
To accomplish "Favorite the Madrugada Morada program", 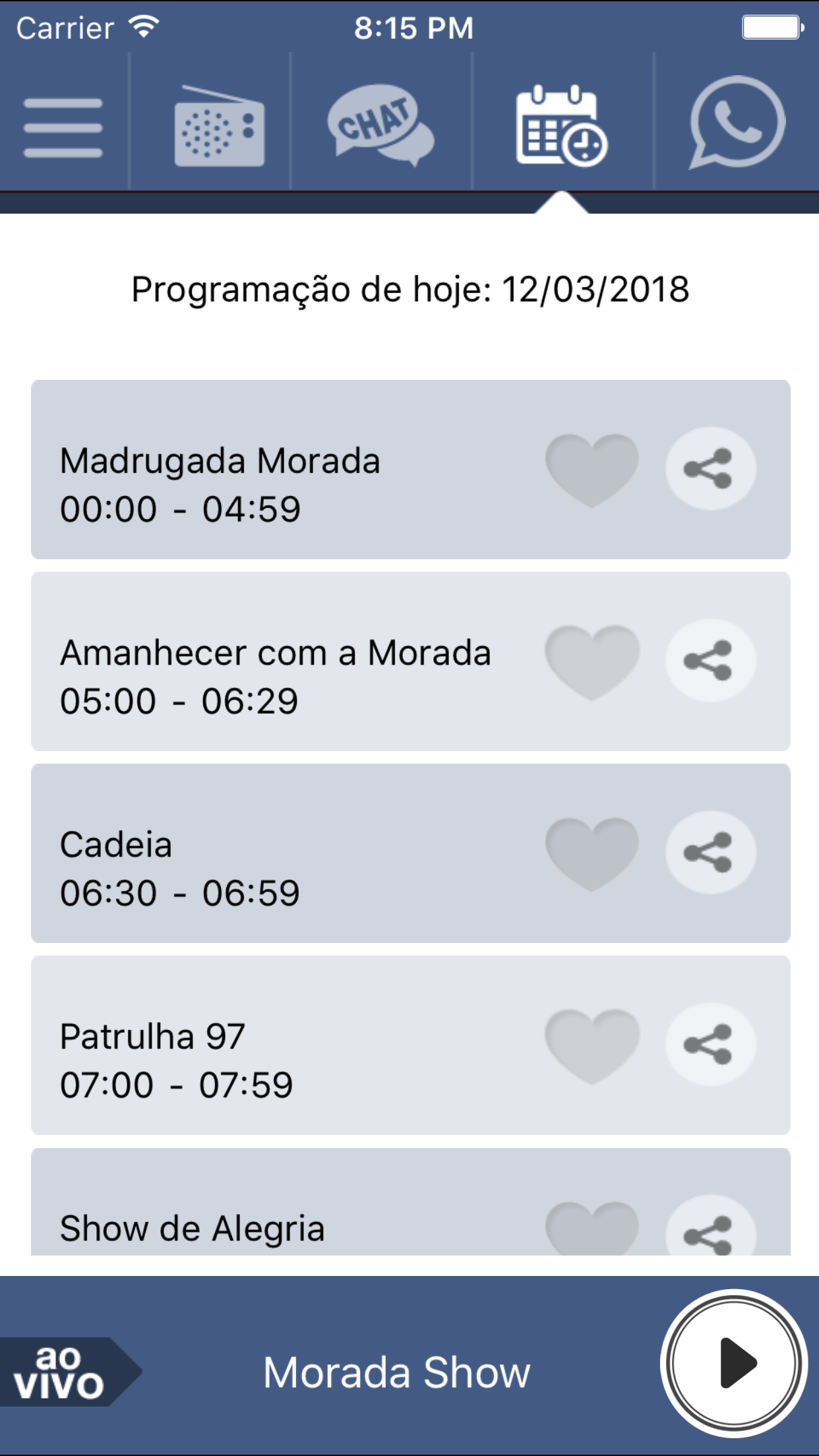I will [591, 470].
